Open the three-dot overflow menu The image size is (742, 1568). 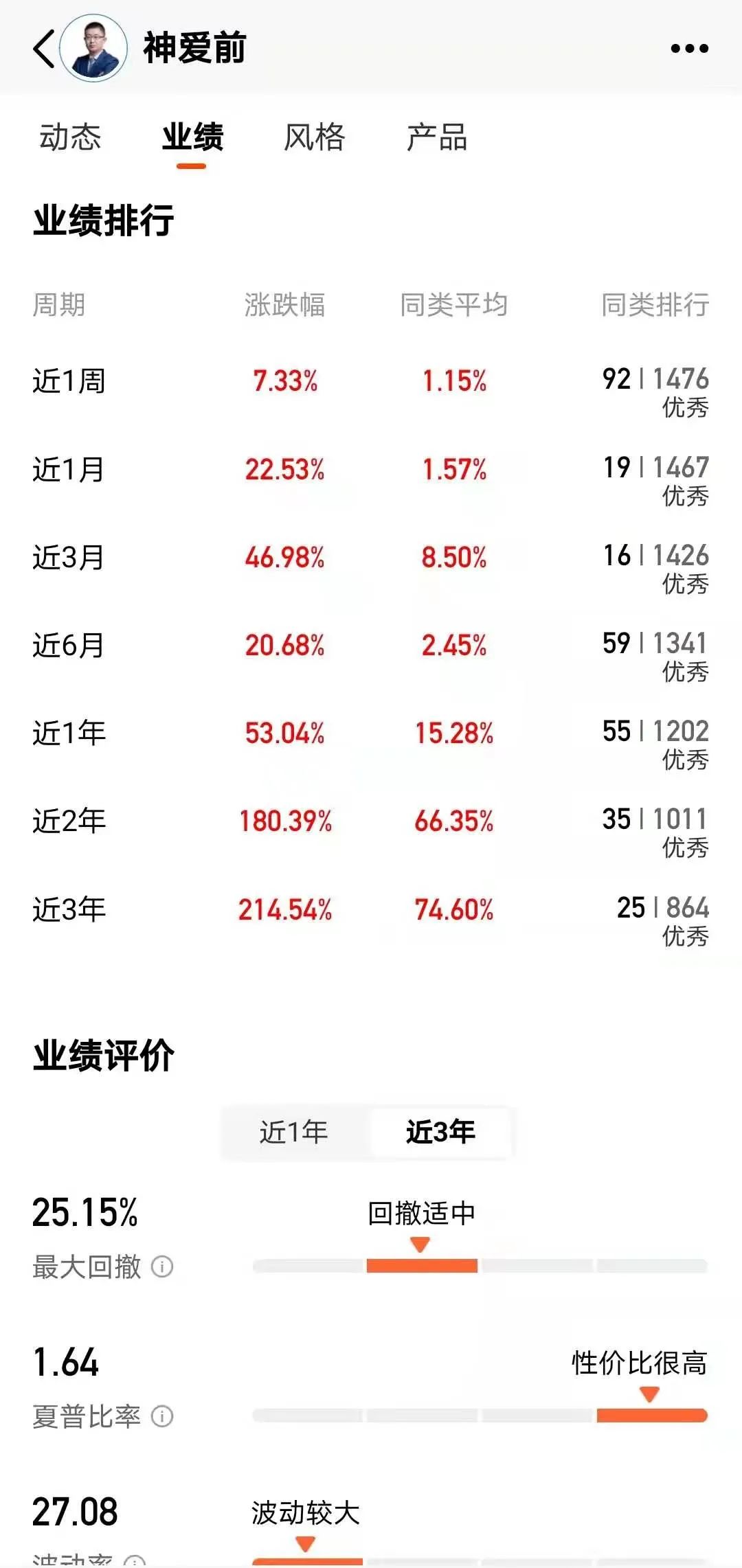(x=689, y=49)
